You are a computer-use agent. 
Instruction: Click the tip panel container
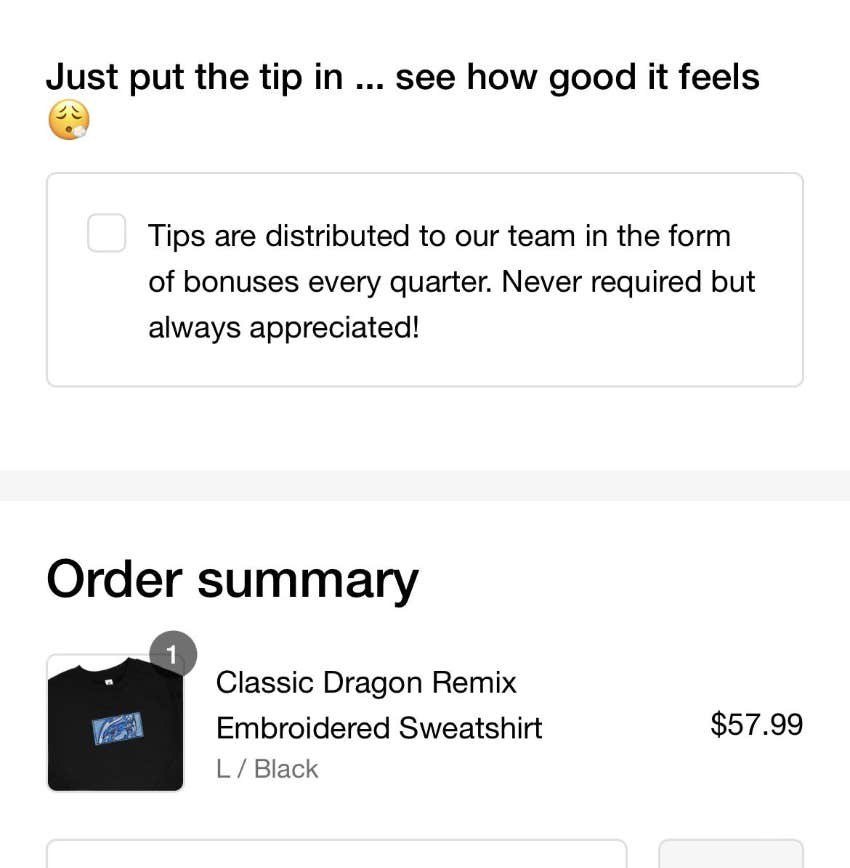pyautogui.click(x=425, y=279)
